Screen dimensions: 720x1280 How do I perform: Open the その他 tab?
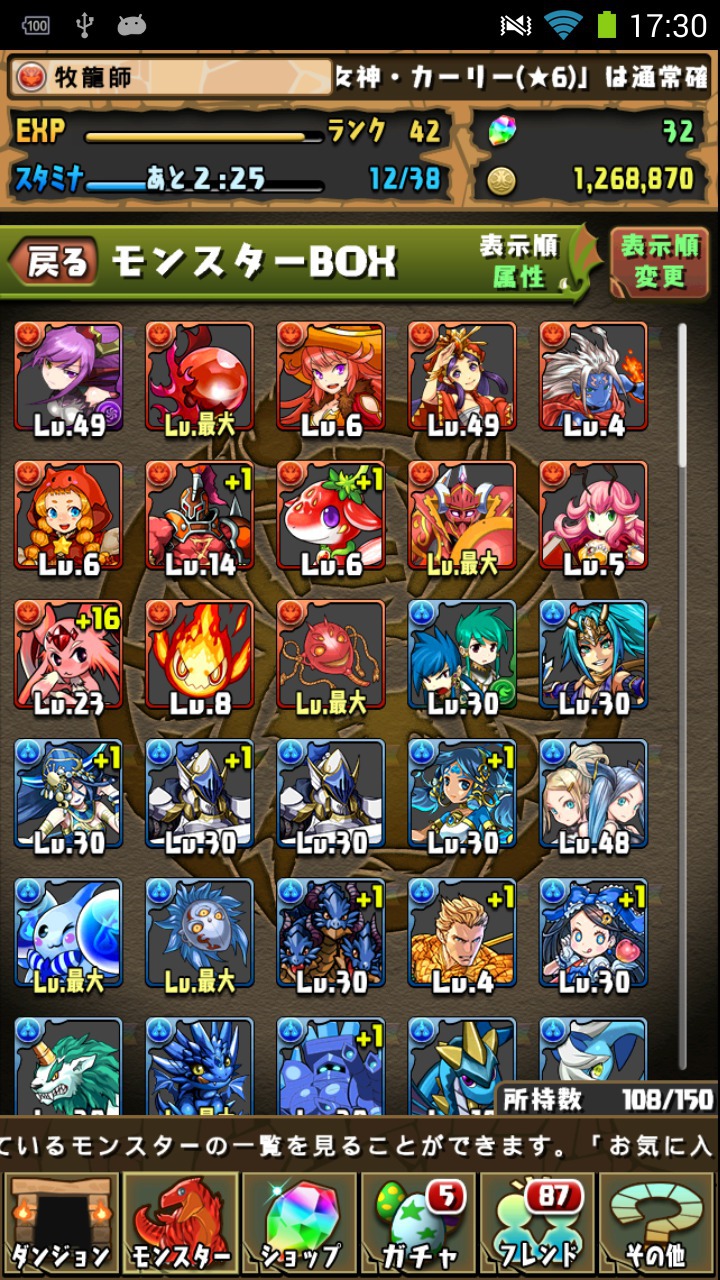[658, 1224]
